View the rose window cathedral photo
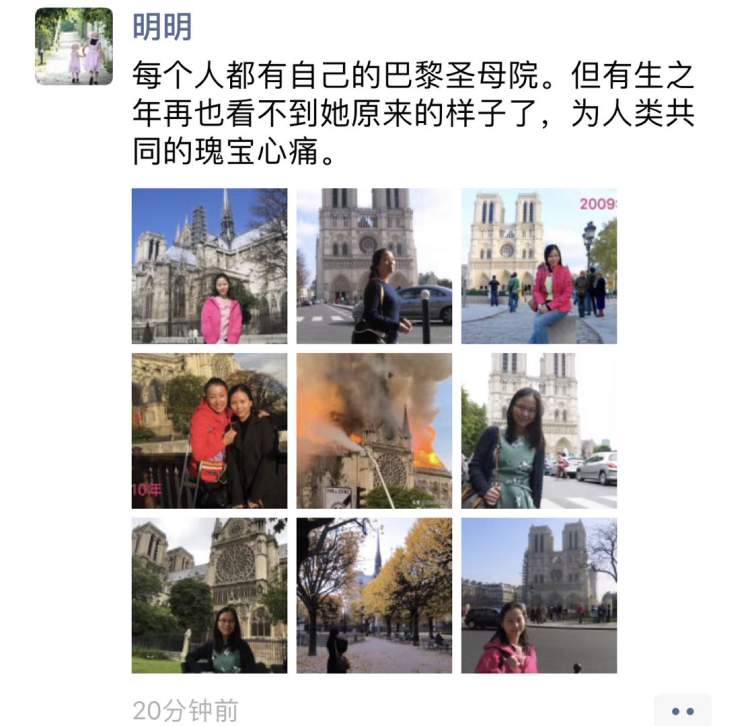 point(209,595)
